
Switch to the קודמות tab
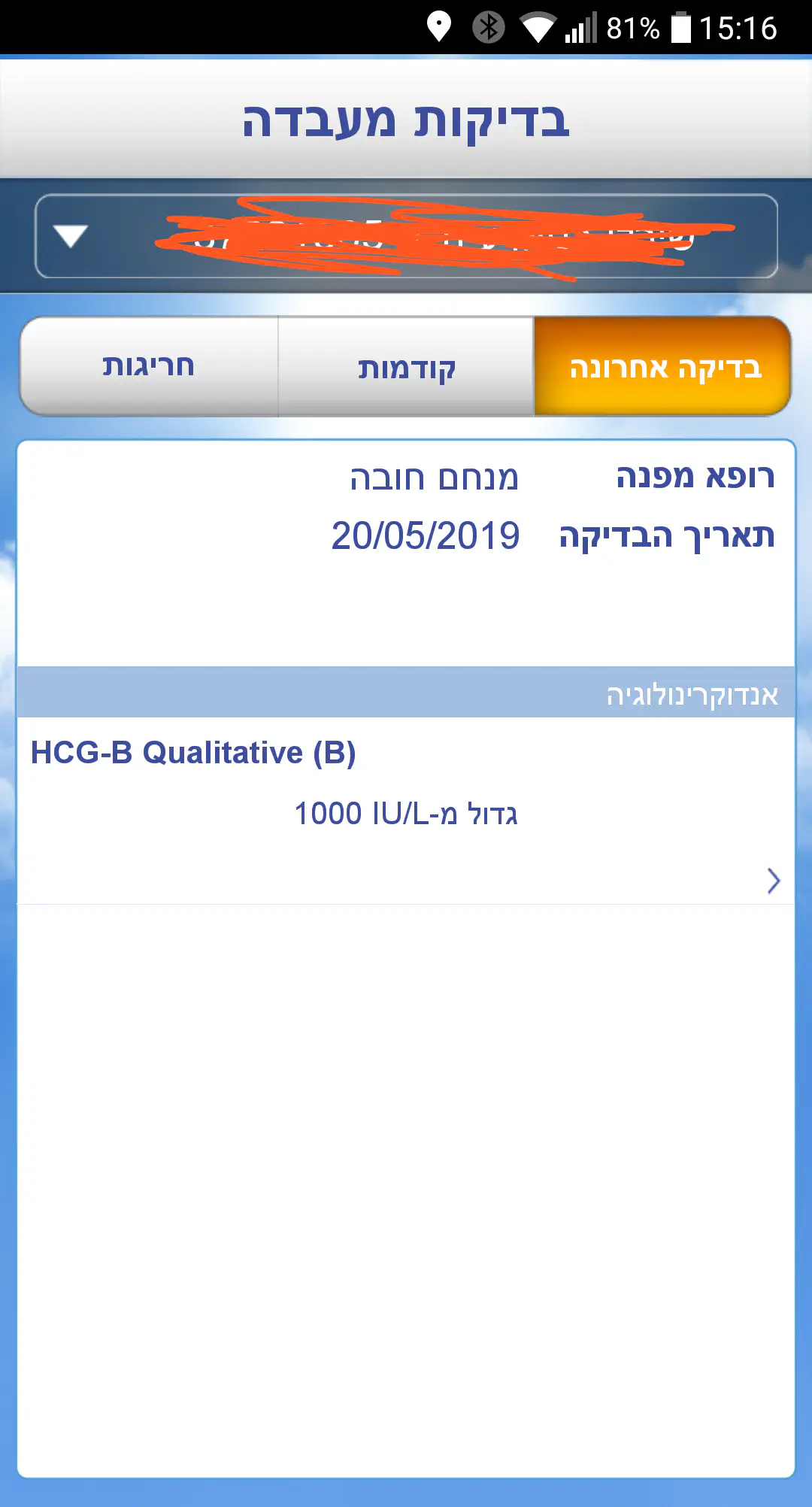(x=406, y=367)
